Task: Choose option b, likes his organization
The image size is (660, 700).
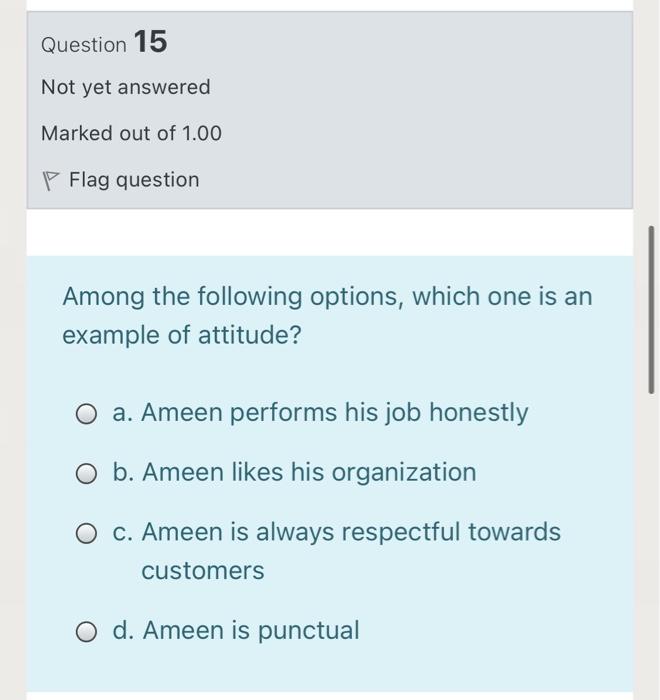Action: pos(88,473)
